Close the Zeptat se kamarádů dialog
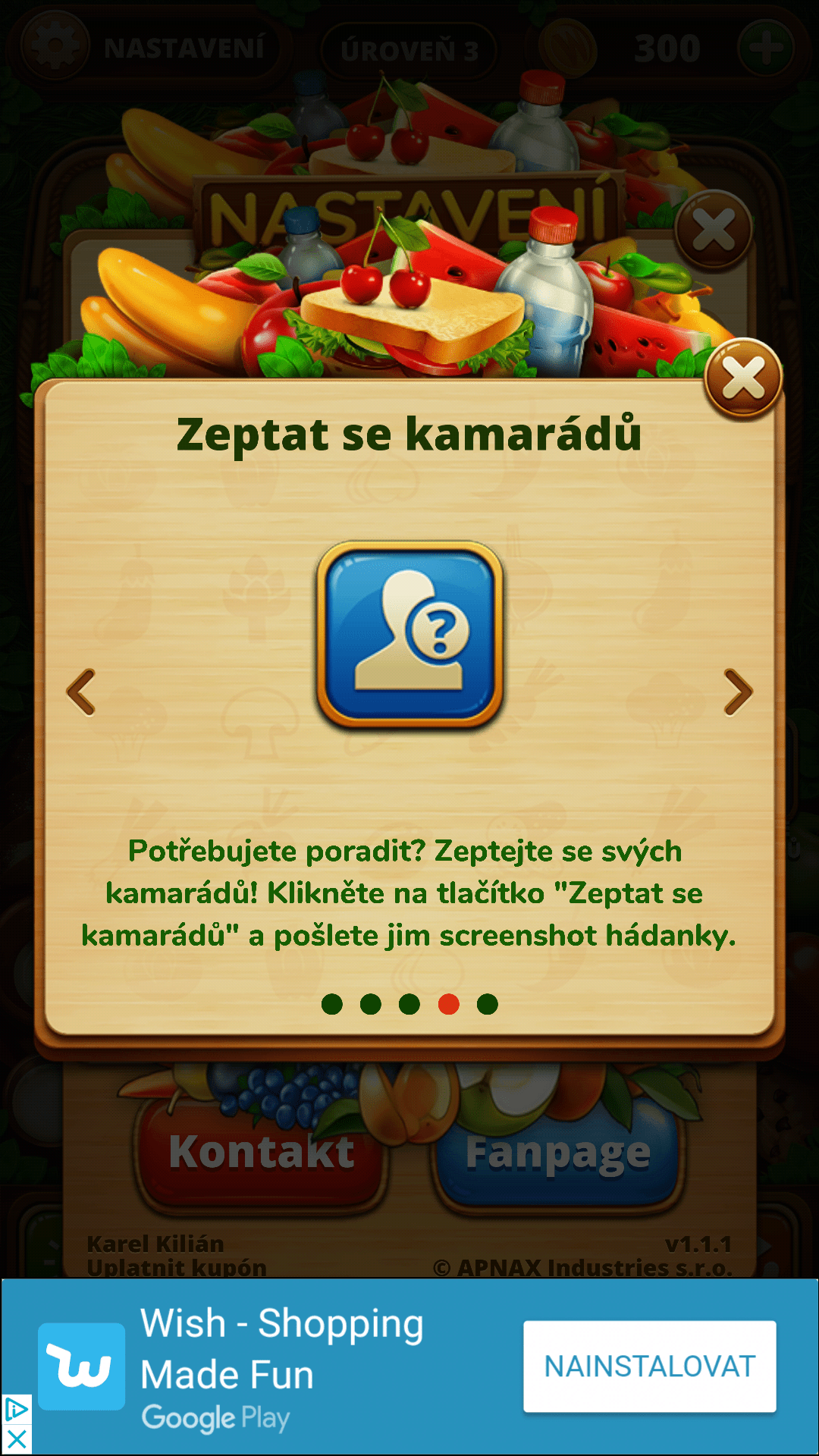 (x=743, y=378)
